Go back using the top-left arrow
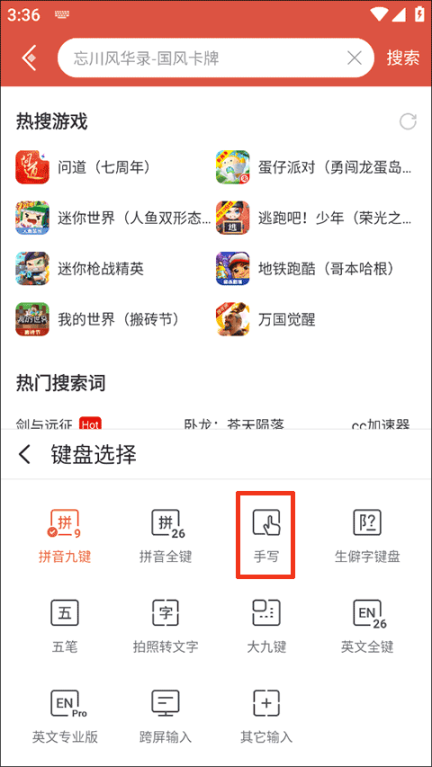The height and width of the screenshot is (767, 432). click(x=29, y=58)
